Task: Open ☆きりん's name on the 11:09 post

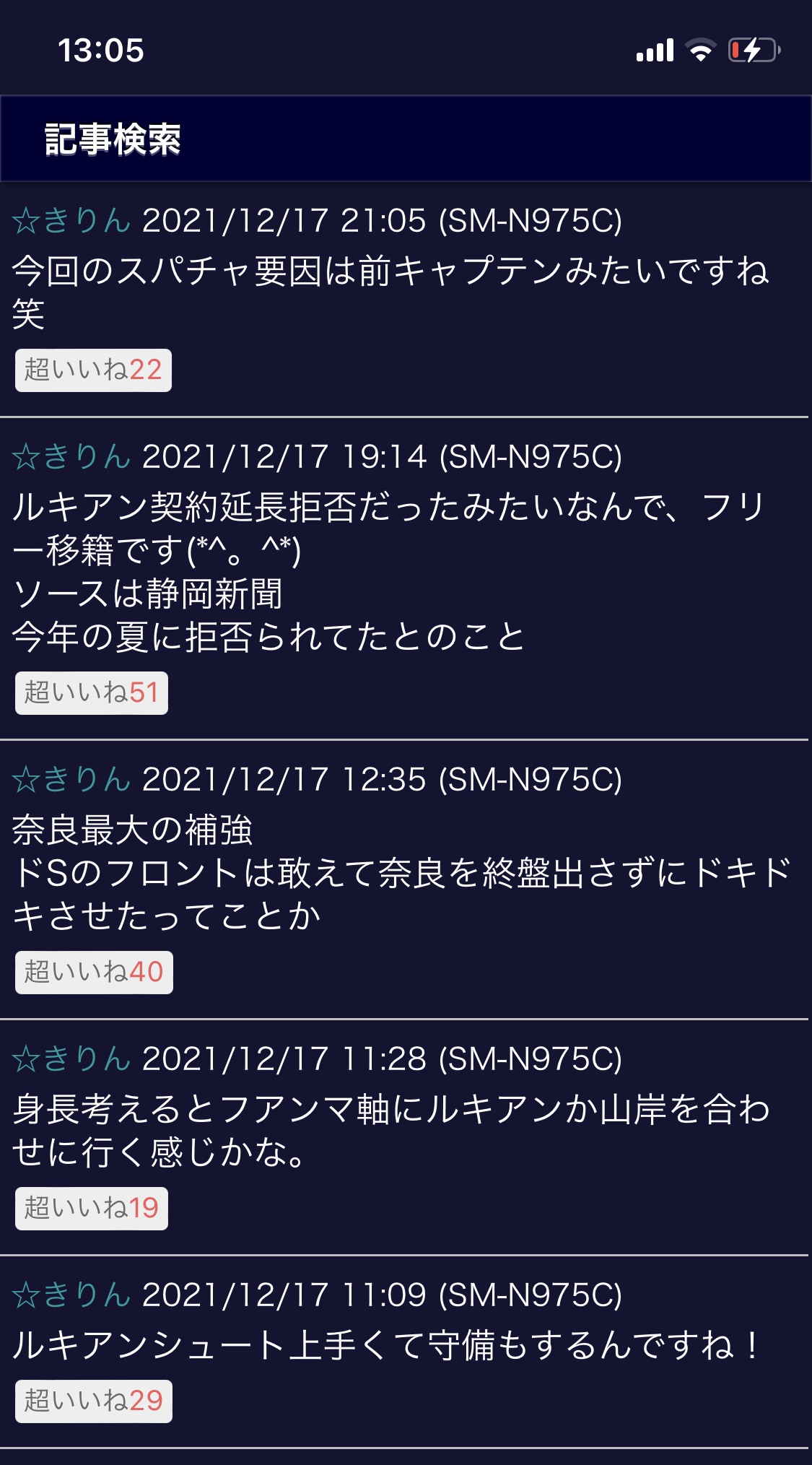Action: coord(71,1295)
